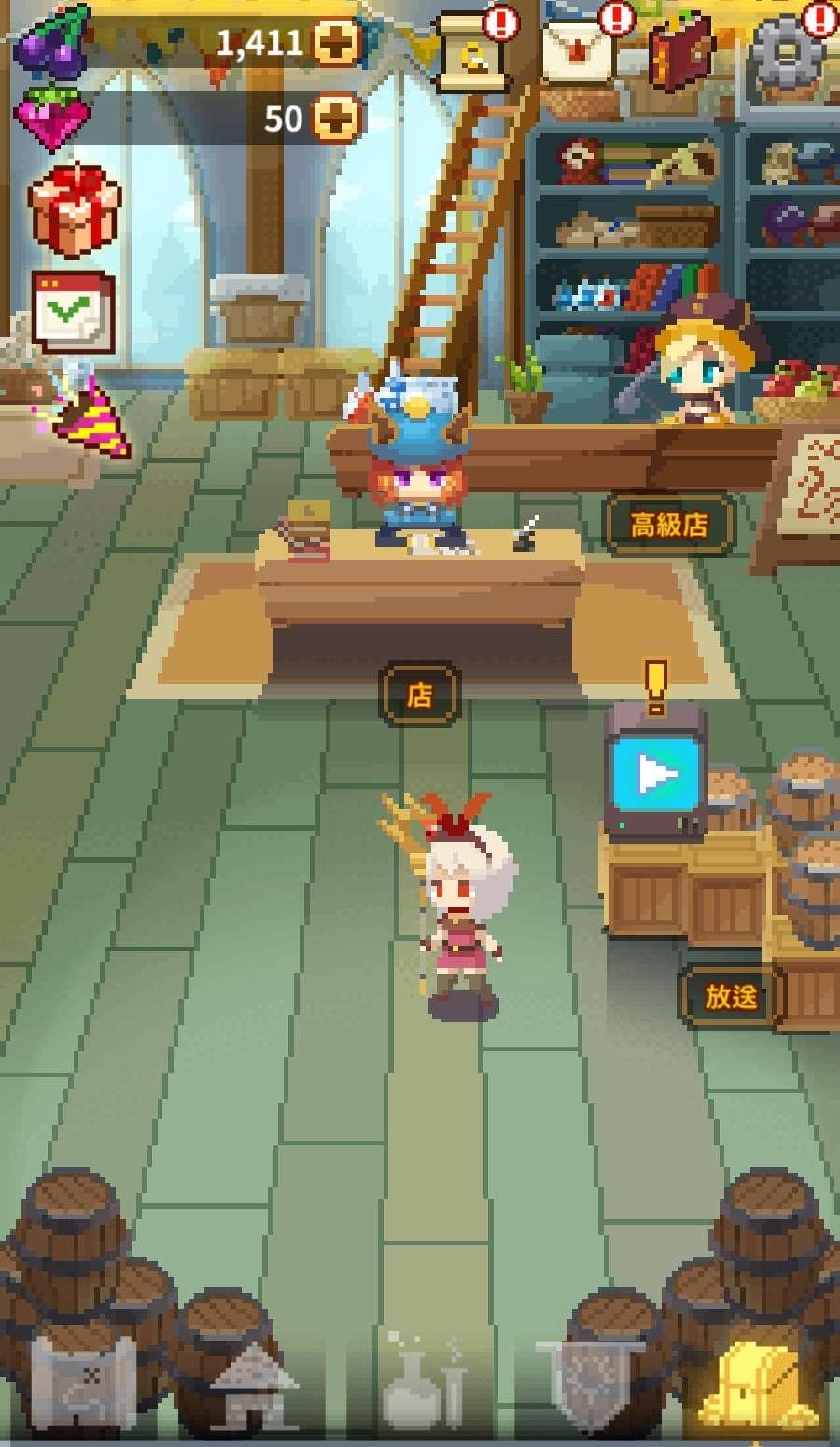Enter the 高級店 premium shop
This screenshot has width=840, height=1447.
click(669, 525)
